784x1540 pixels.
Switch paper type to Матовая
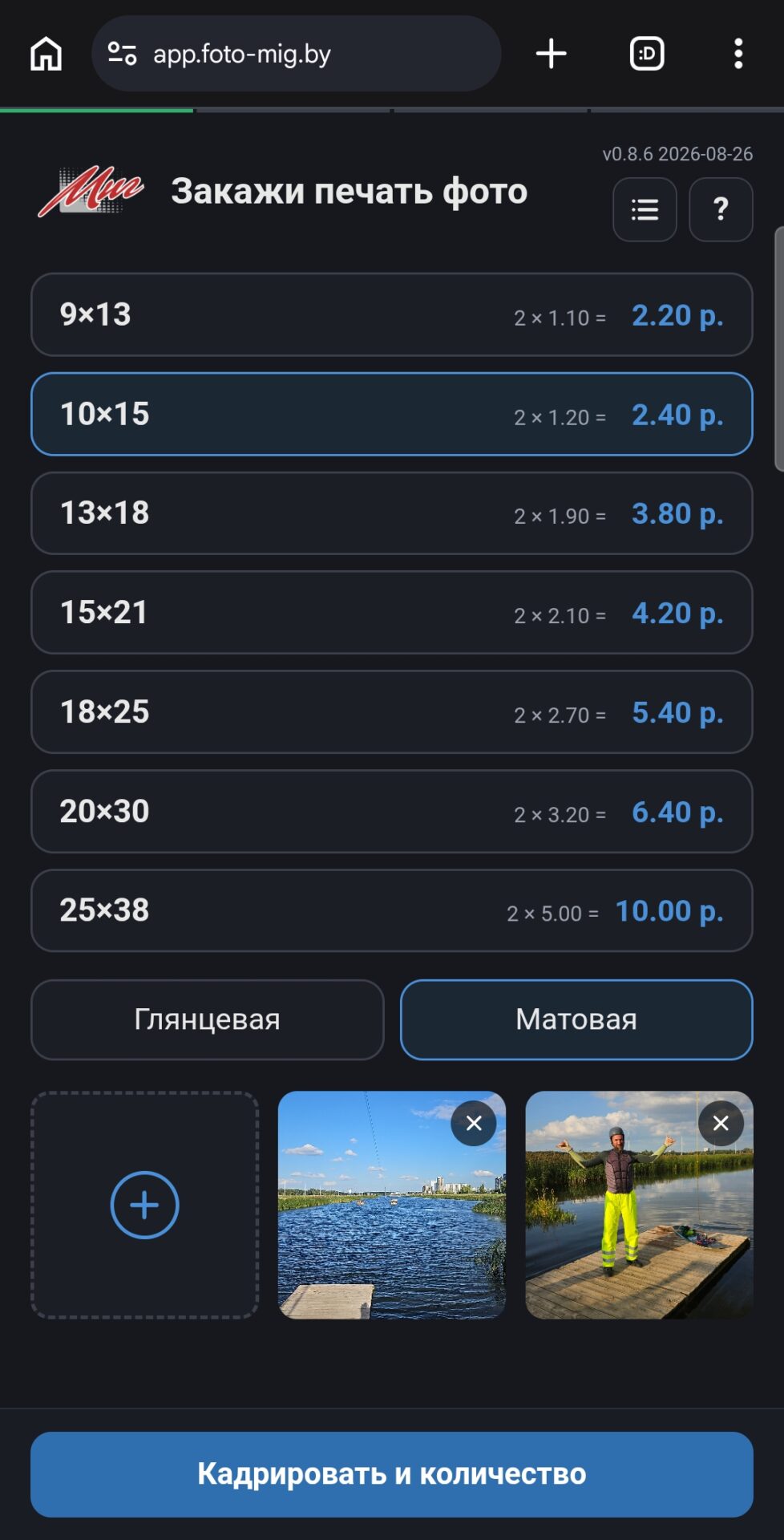tap(576, 1019)
